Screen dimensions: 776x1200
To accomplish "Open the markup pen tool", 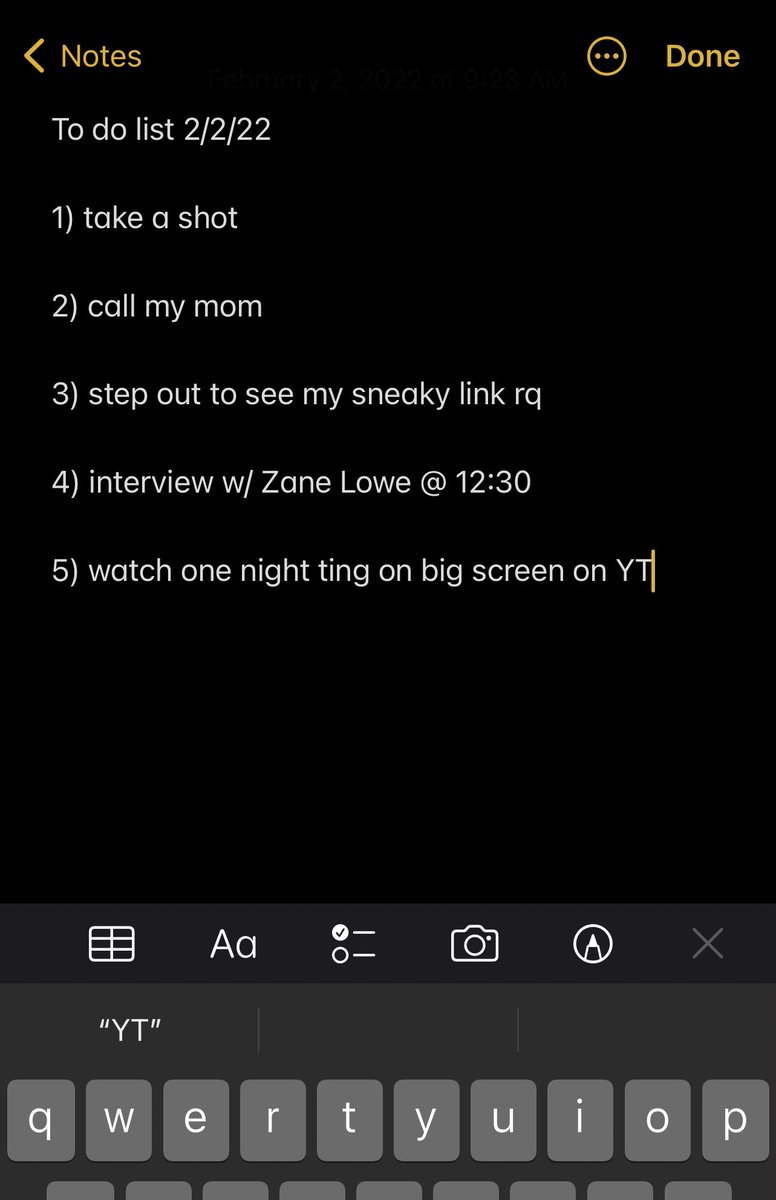I will [x=593, y=944].
